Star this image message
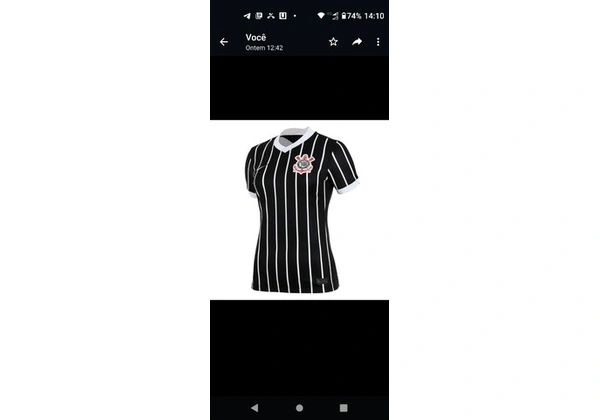Screen dimensions: 600x420 pyautogui.click(x=333, y=42)
